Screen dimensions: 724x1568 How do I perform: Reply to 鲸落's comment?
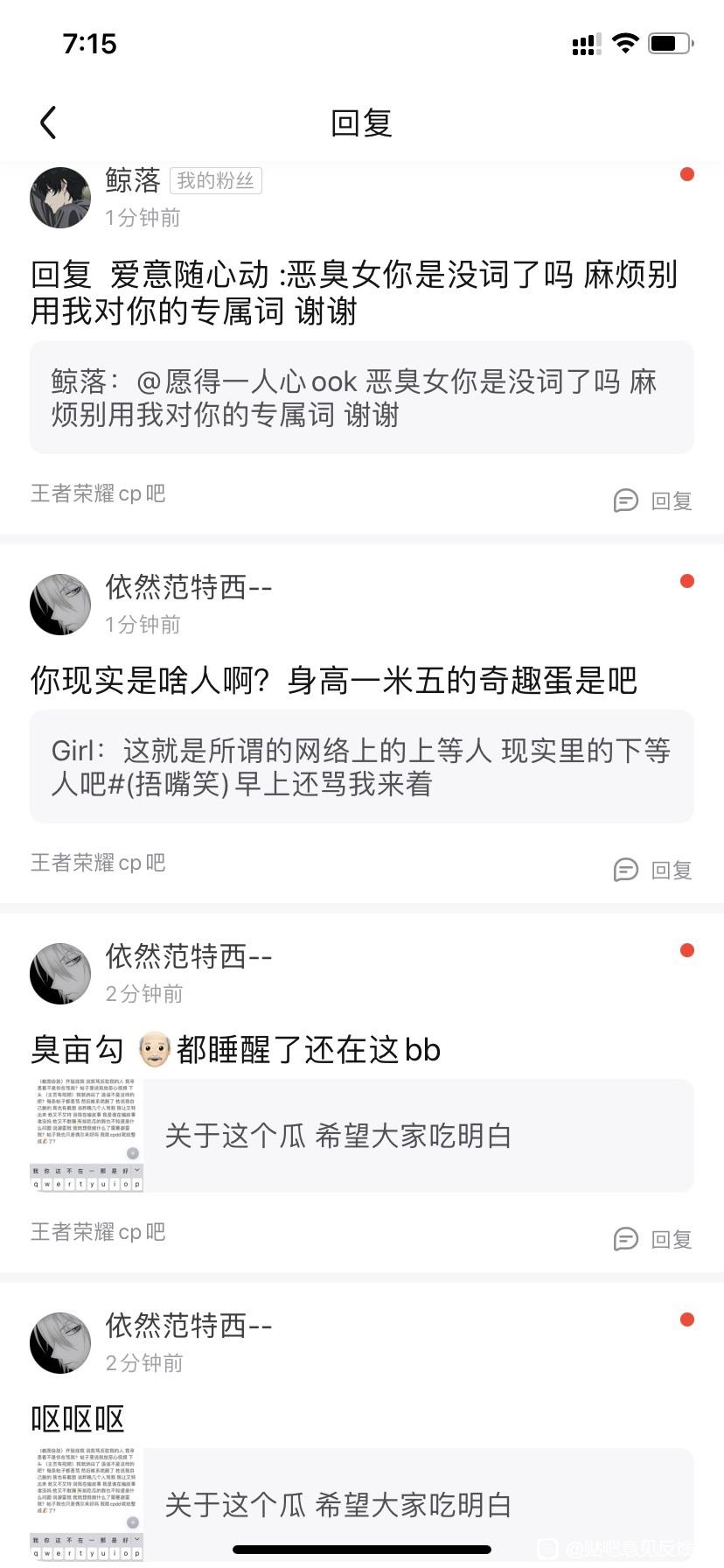pyautogui.click(x=653, y=500)
